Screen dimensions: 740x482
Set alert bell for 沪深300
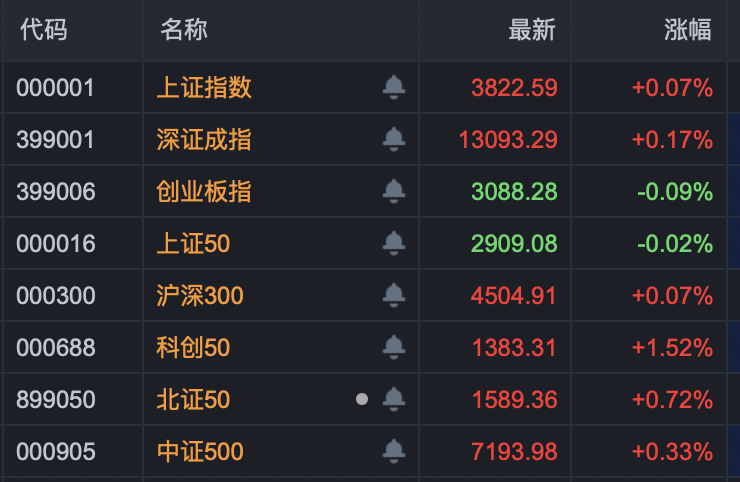(394, 296)
